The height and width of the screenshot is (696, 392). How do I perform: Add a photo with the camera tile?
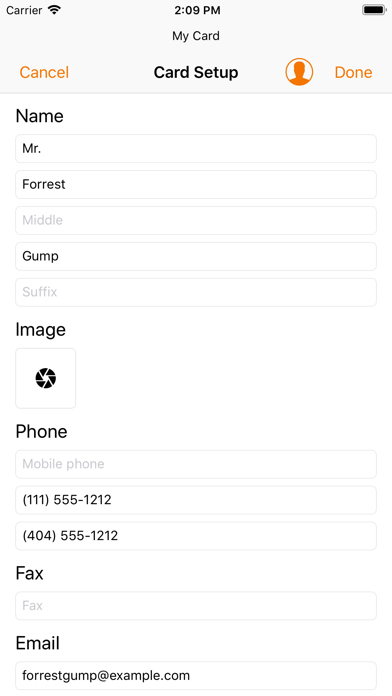(46, 378)
